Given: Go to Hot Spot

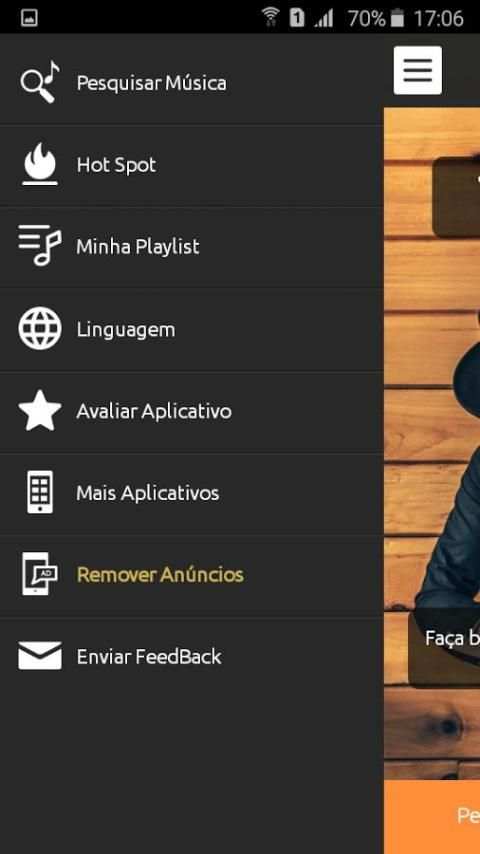Looking at the screenshot, I should (x=191, y=166).
